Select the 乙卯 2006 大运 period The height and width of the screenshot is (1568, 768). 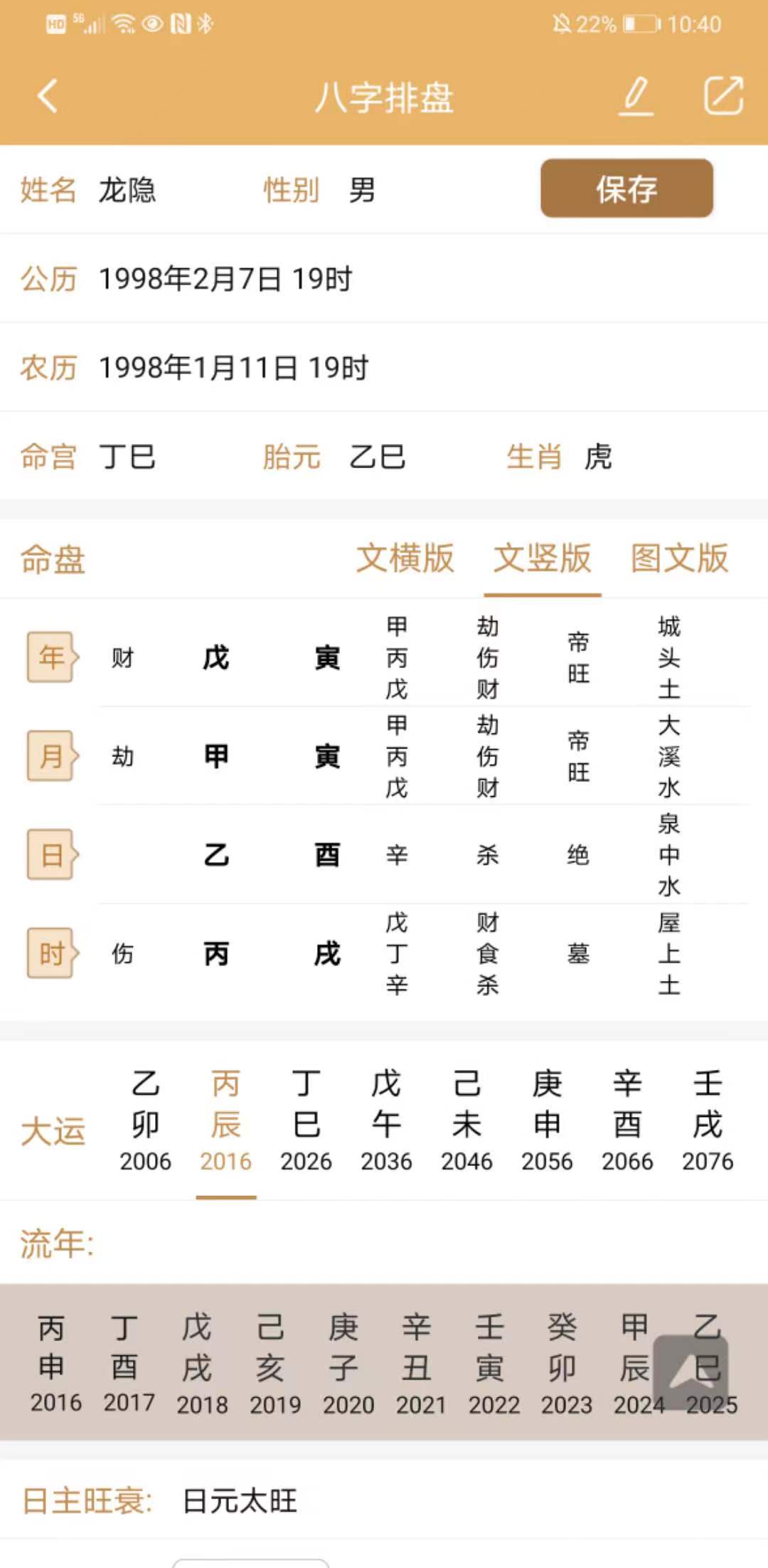coord(146,1122)
